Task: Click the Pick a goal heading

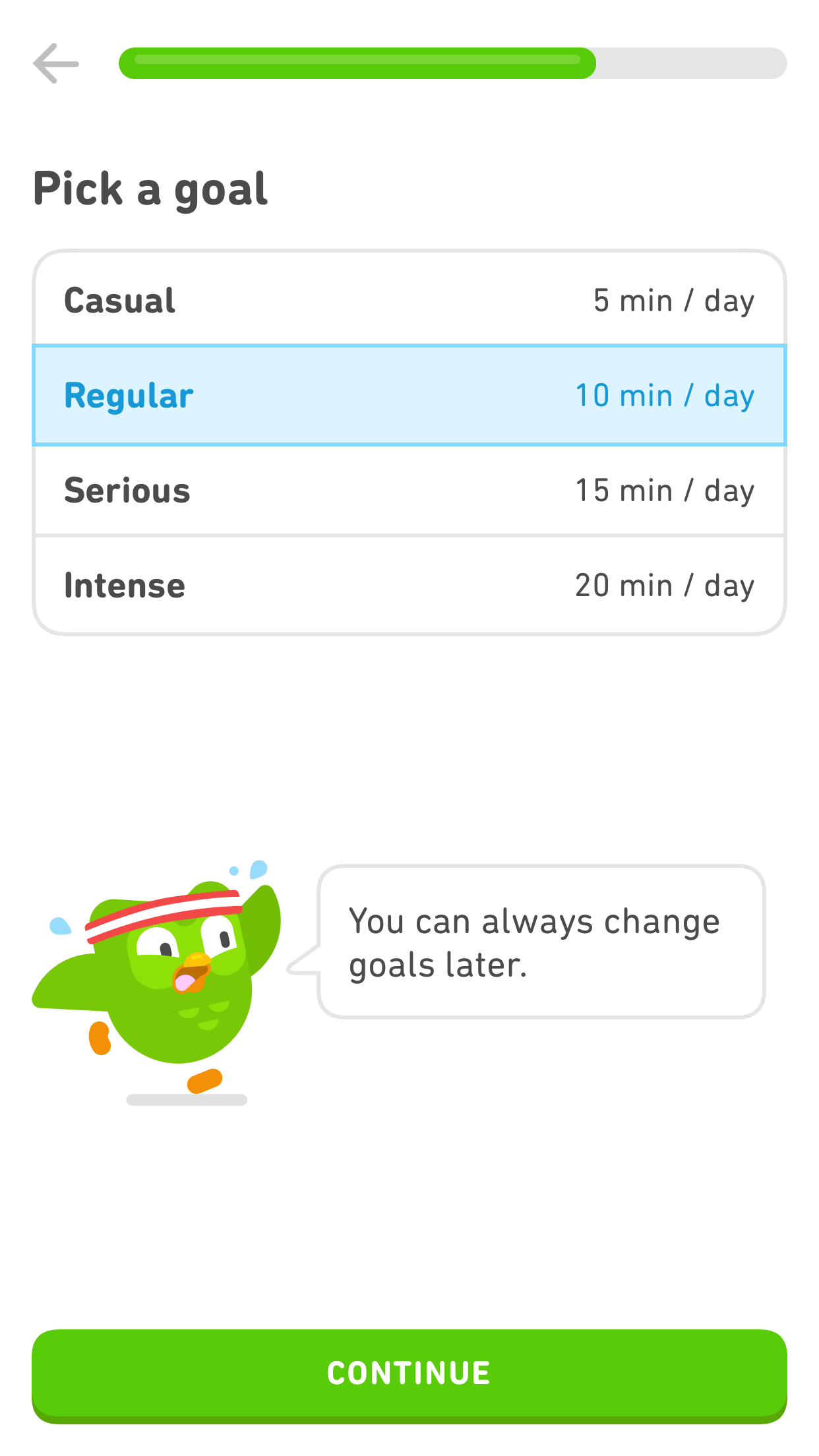Action: click(150, 188)
